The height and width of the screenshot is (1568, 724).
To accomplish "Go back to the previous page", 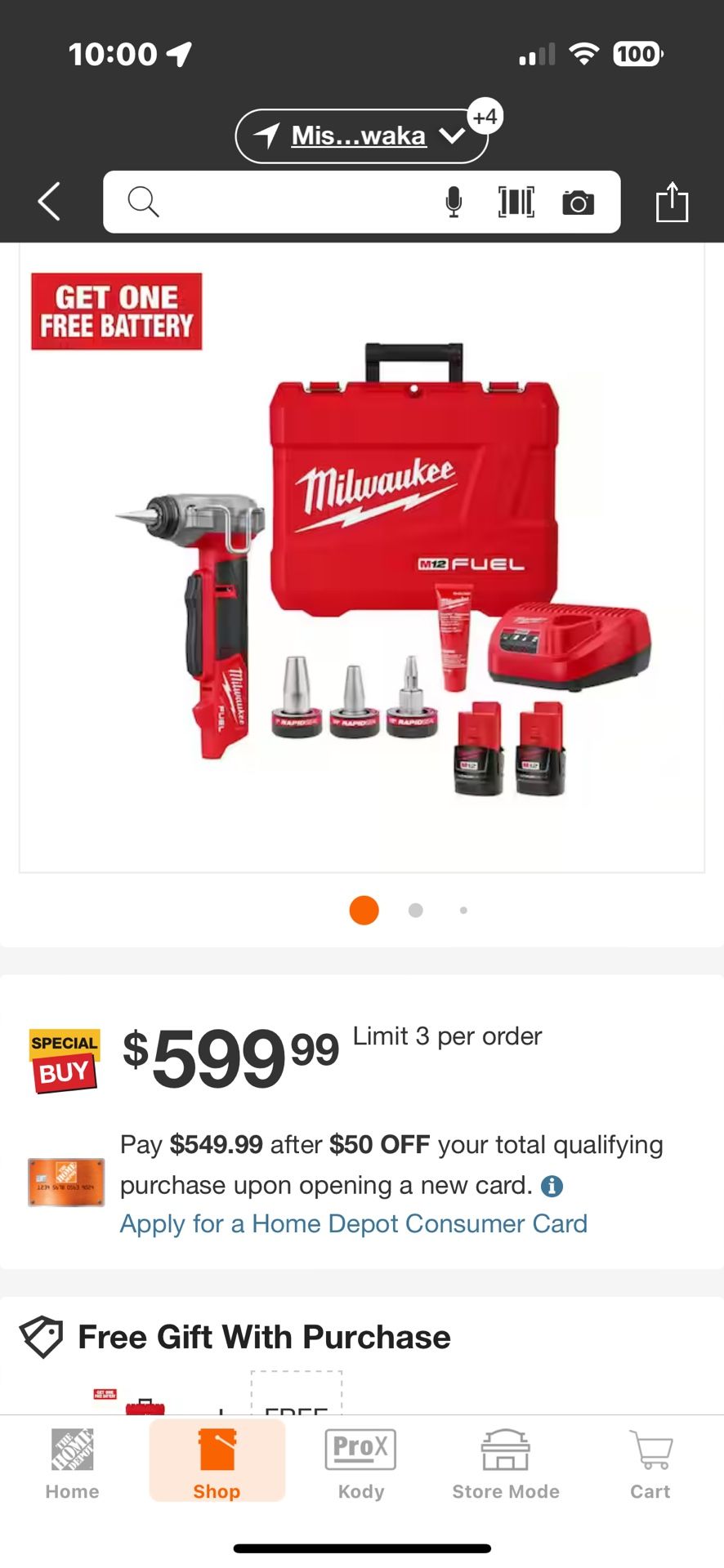I will pos(49,202).
